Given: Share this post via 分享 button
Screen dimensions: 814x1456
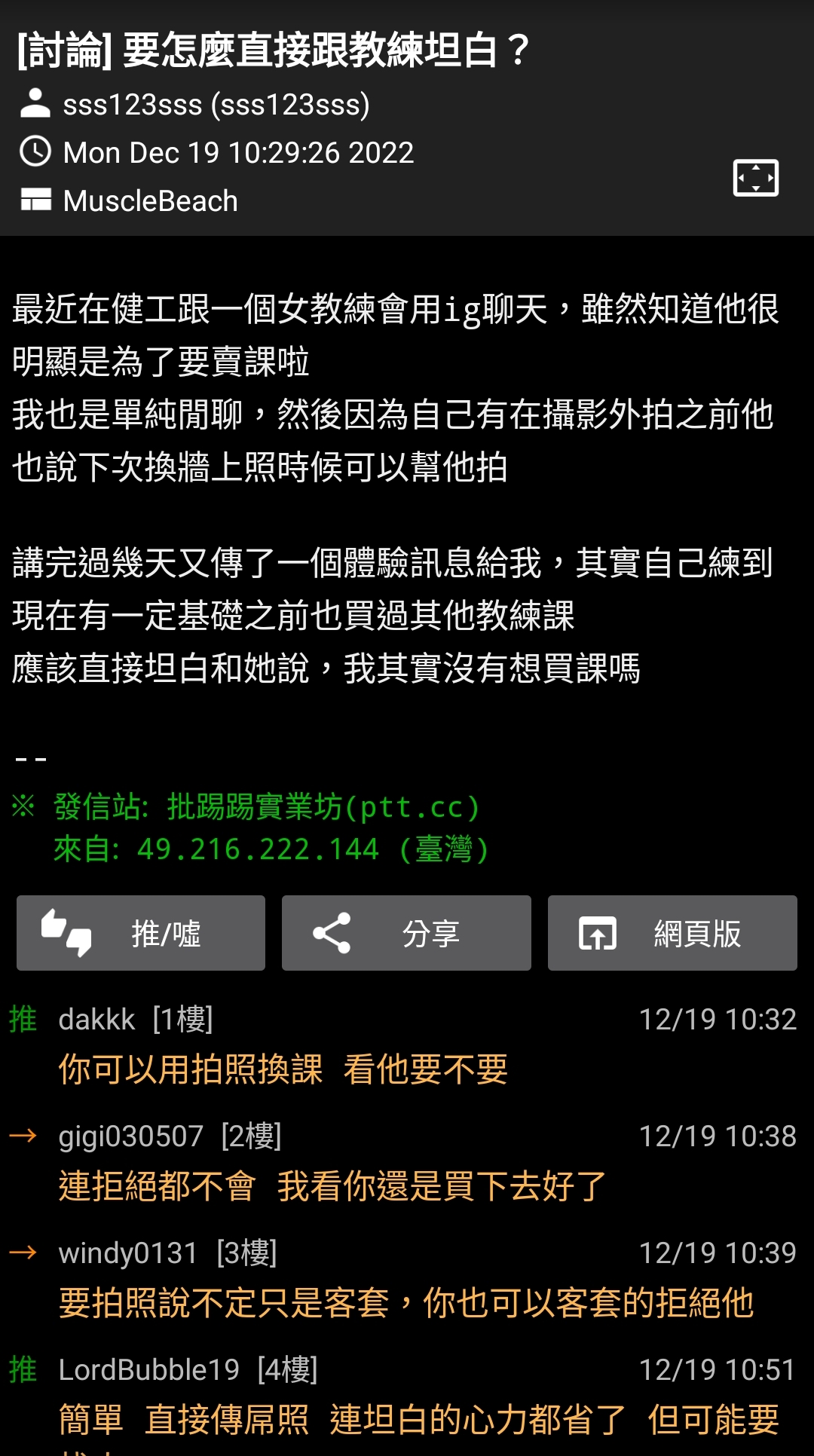Looking at the screenshot, I should (x=406, y=933).
